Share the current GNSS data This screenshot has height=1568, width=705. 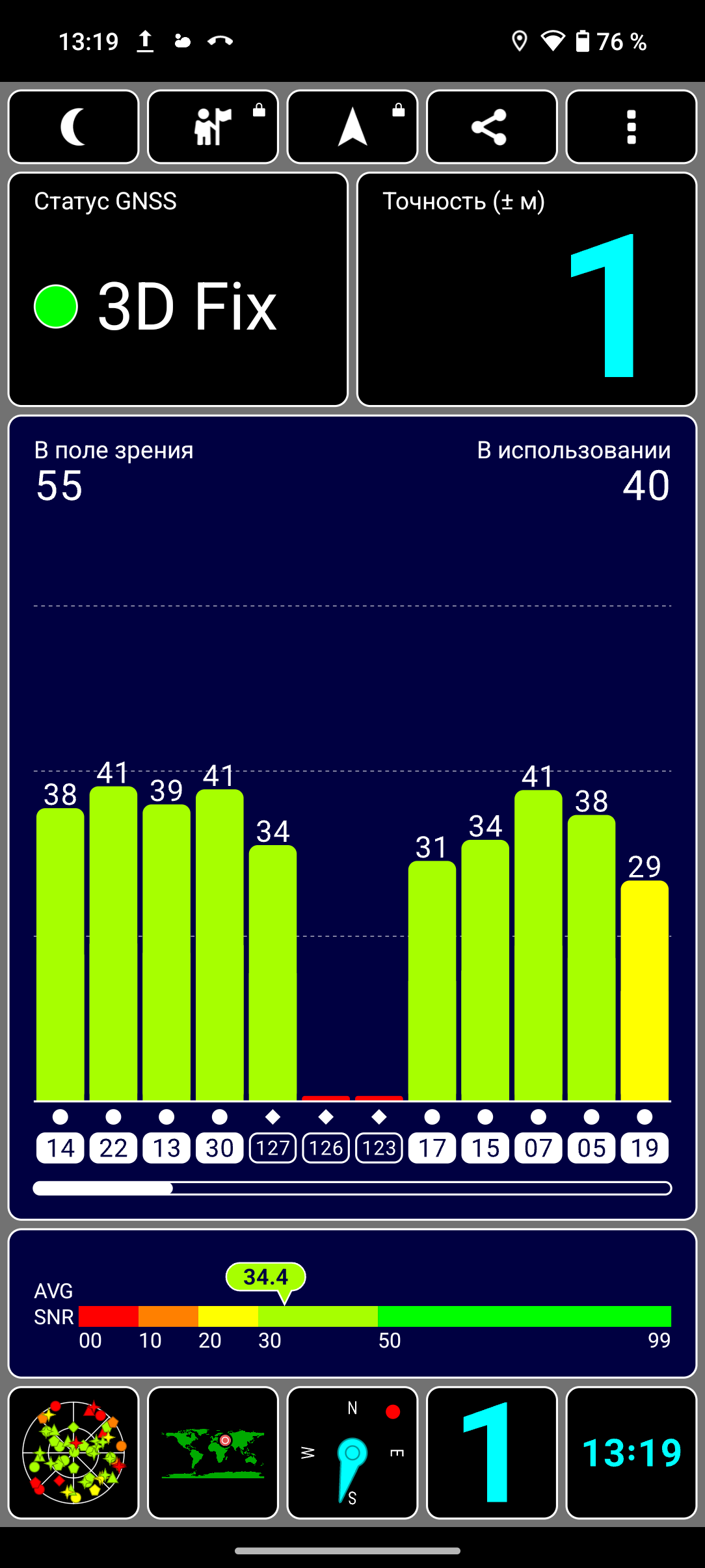(492, 127)
